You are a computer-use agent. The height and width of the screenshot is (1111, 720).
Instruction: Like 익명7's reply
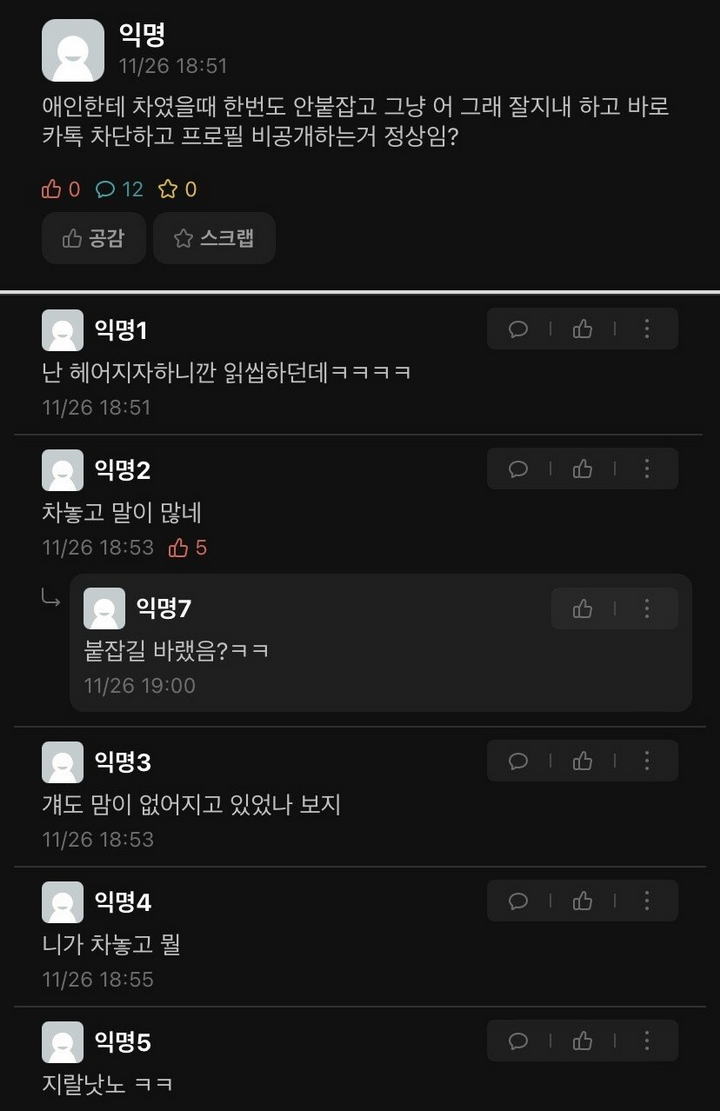coord(582,609)
